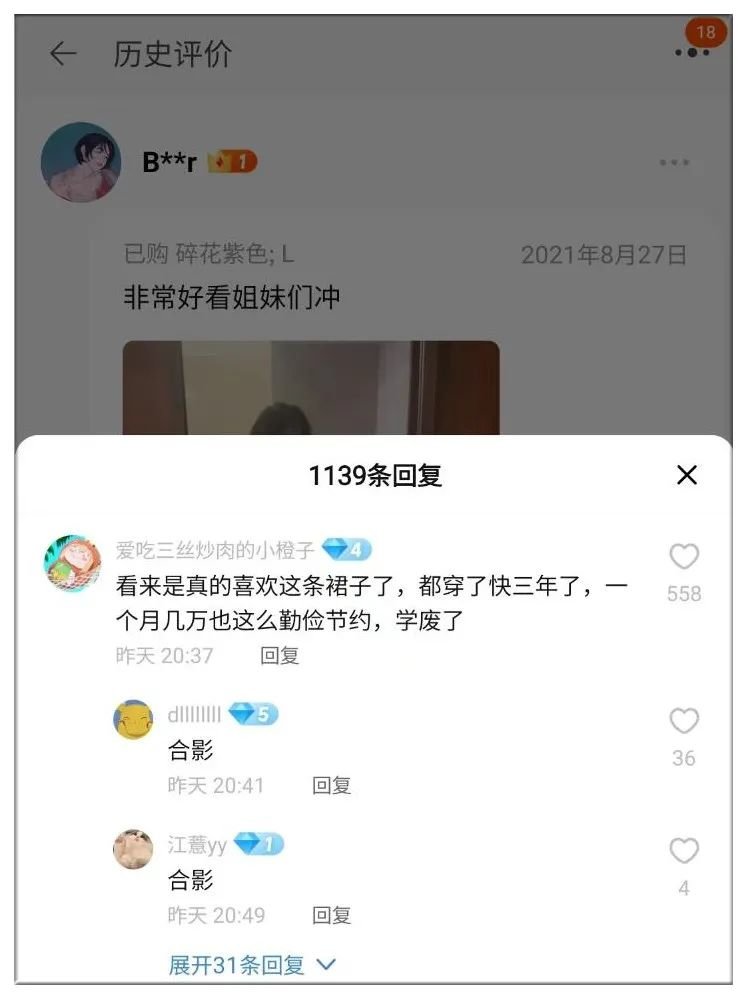
Task: Expand 展开31条回复 to show more
Action: pyautogui.click(x=252, y=965)
